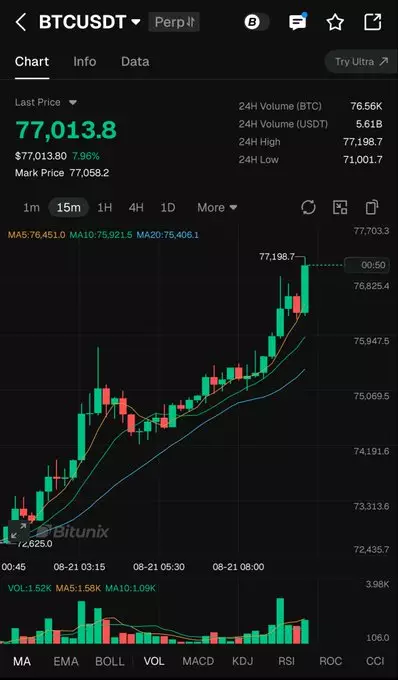Tap the Try Ultra button
Viewport: 398px width, 680px height.
(x=361, y=62)
